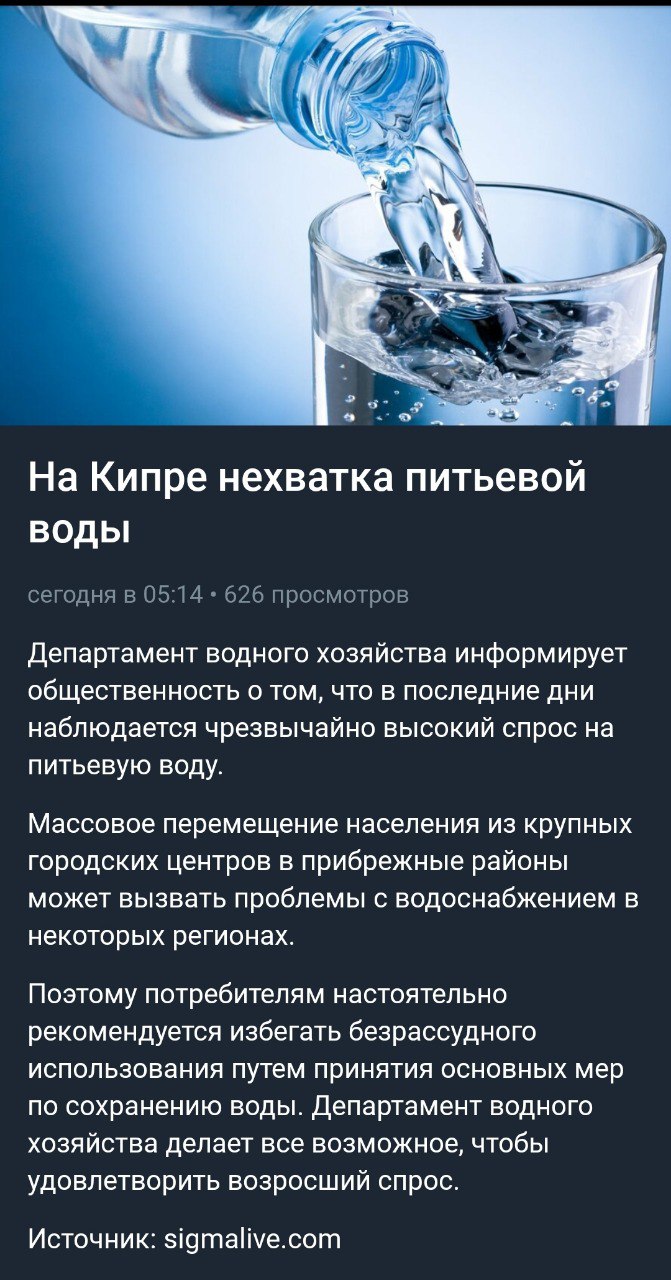The width and height of the screenshot is (671, 1280).
Task: Open the article's water glass cover photo
Action: tap(335, 215)
